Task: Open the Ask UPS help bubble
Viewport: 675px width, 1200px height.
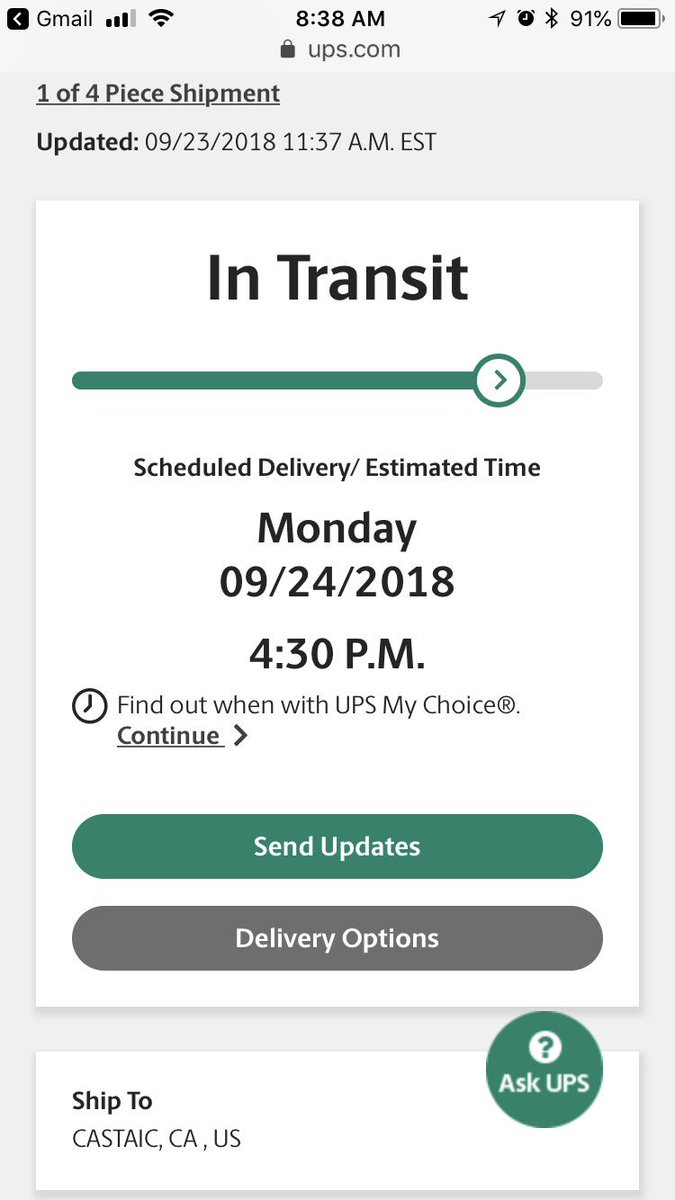Action: point(544,1069)
